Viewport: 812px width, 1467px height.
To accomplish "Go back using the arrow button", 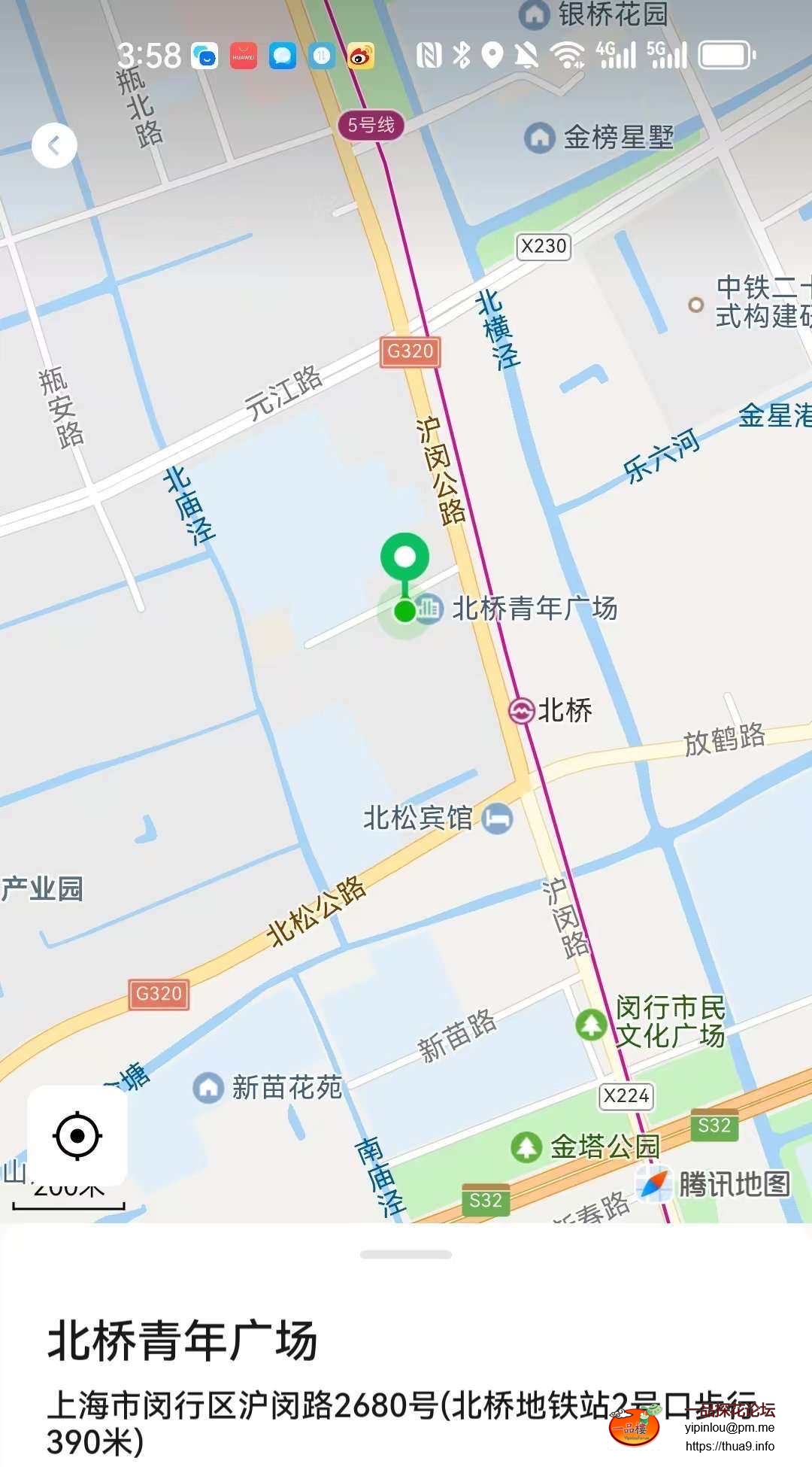I will pyautogui.click(x=54, y=145).
